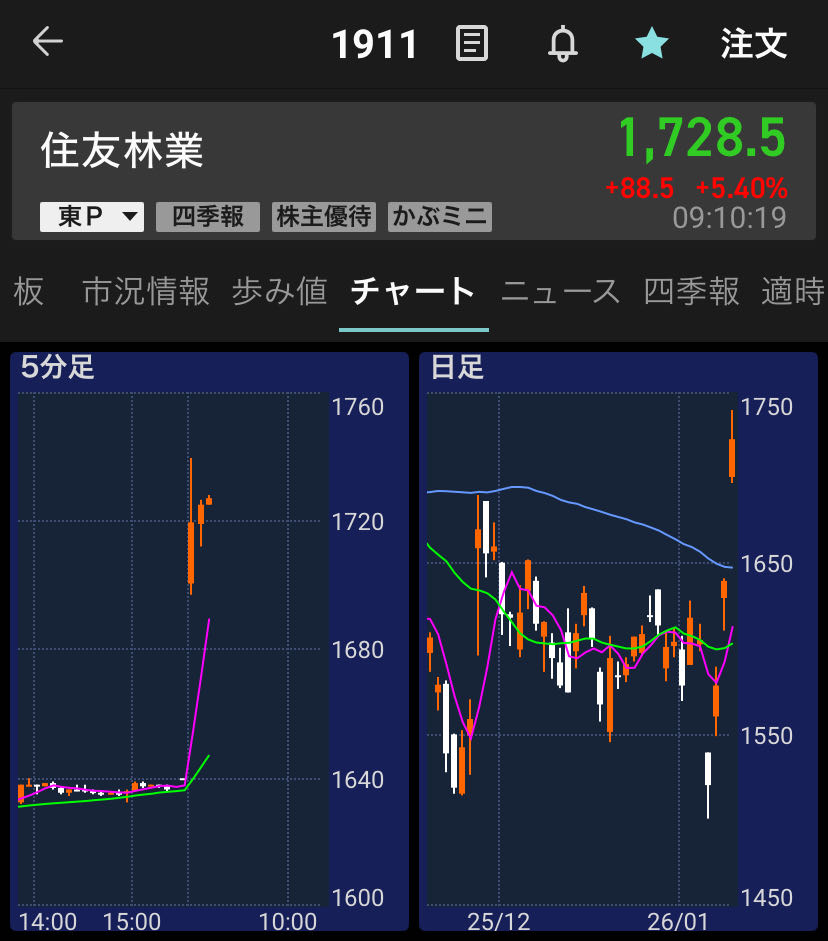Go back using the arrow icon
Viewport: 828px width, 941px height.
pos(47,42)
